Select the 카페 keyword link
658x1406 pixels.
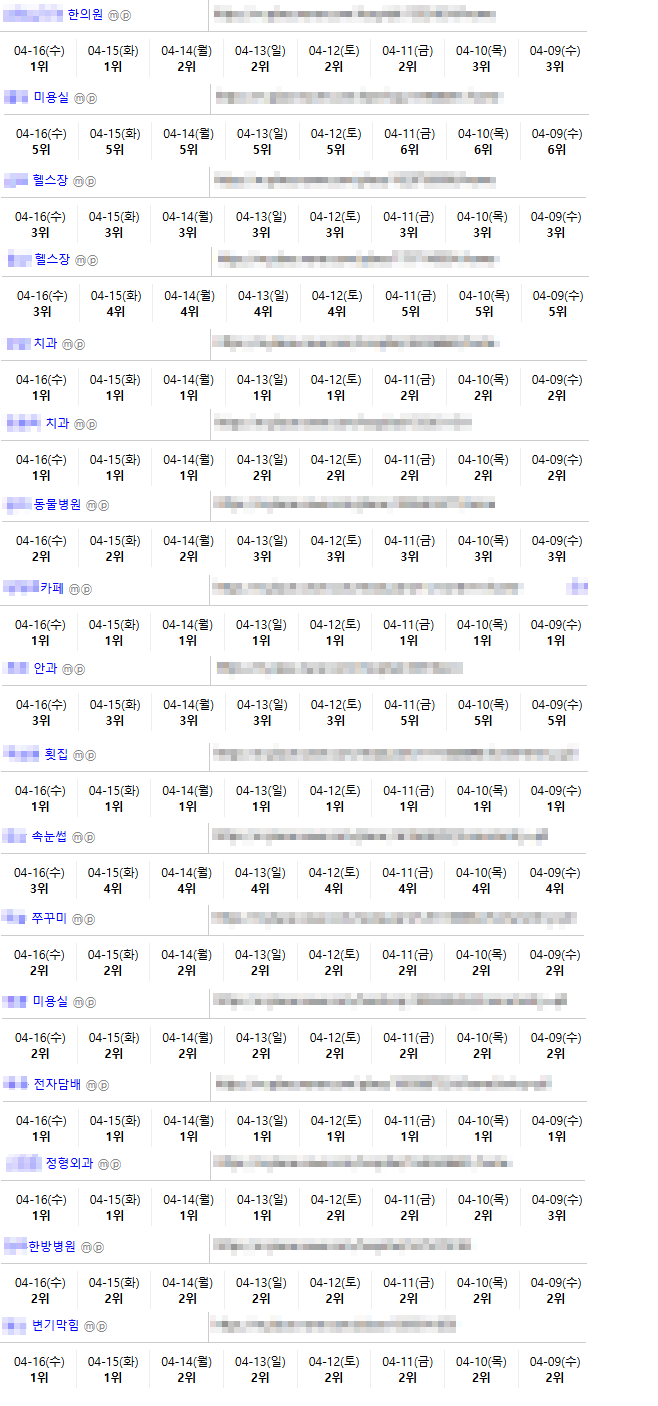coord(53,589)
